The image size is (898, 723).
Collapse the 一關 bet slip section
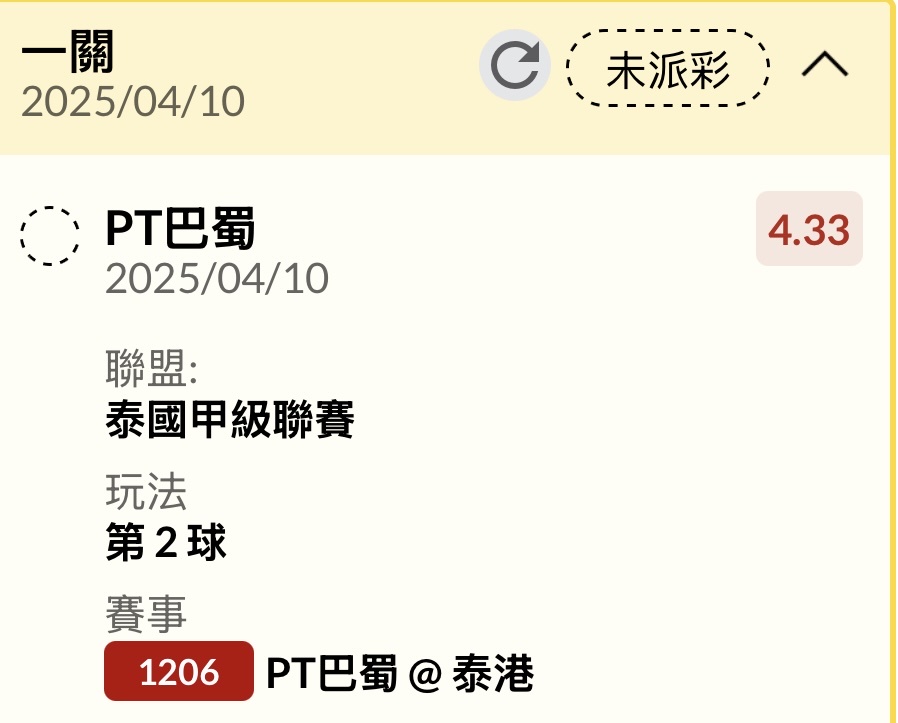pyautogui.click(x=825, y=66)
